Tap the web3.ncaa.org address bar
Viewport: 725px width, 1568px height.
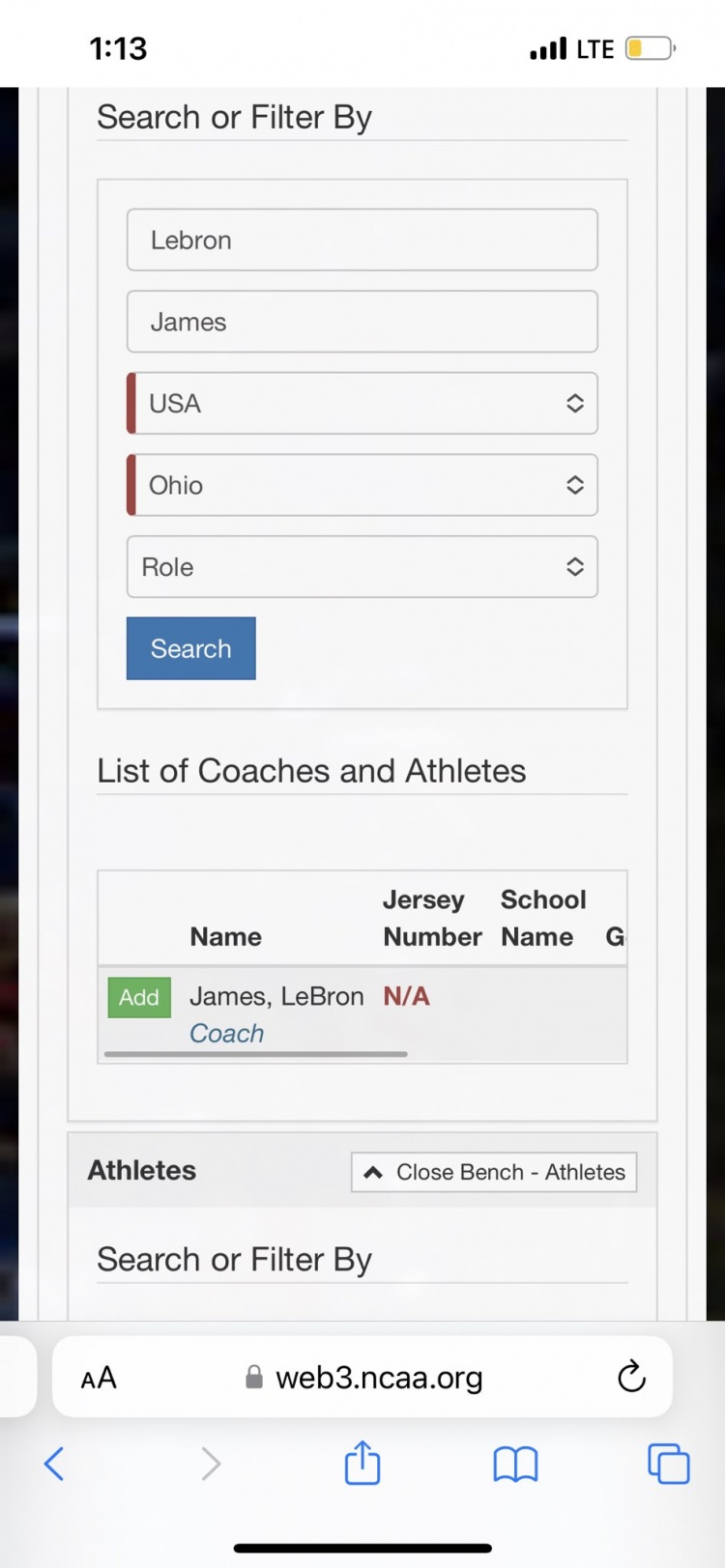(363, 1378)
